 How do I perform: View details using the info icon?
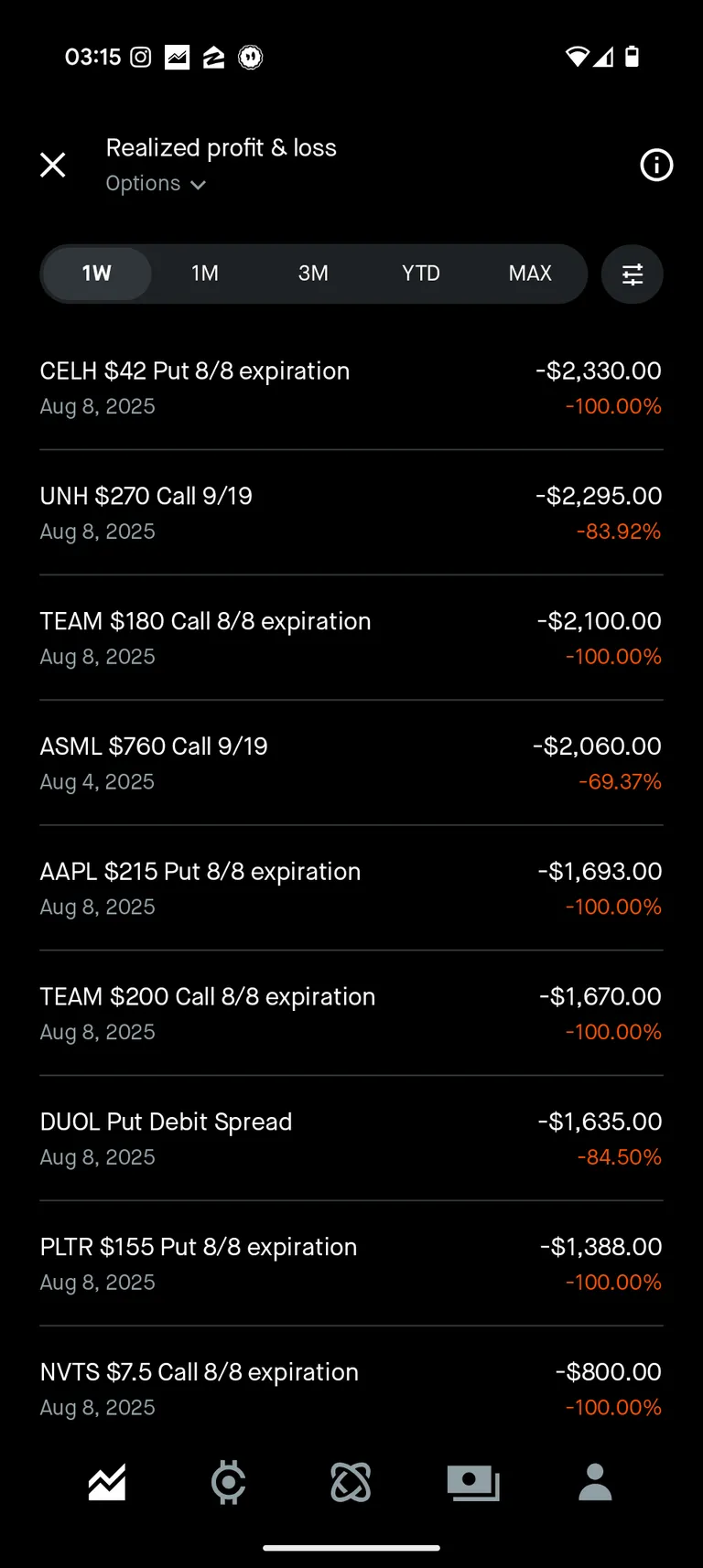655,166
